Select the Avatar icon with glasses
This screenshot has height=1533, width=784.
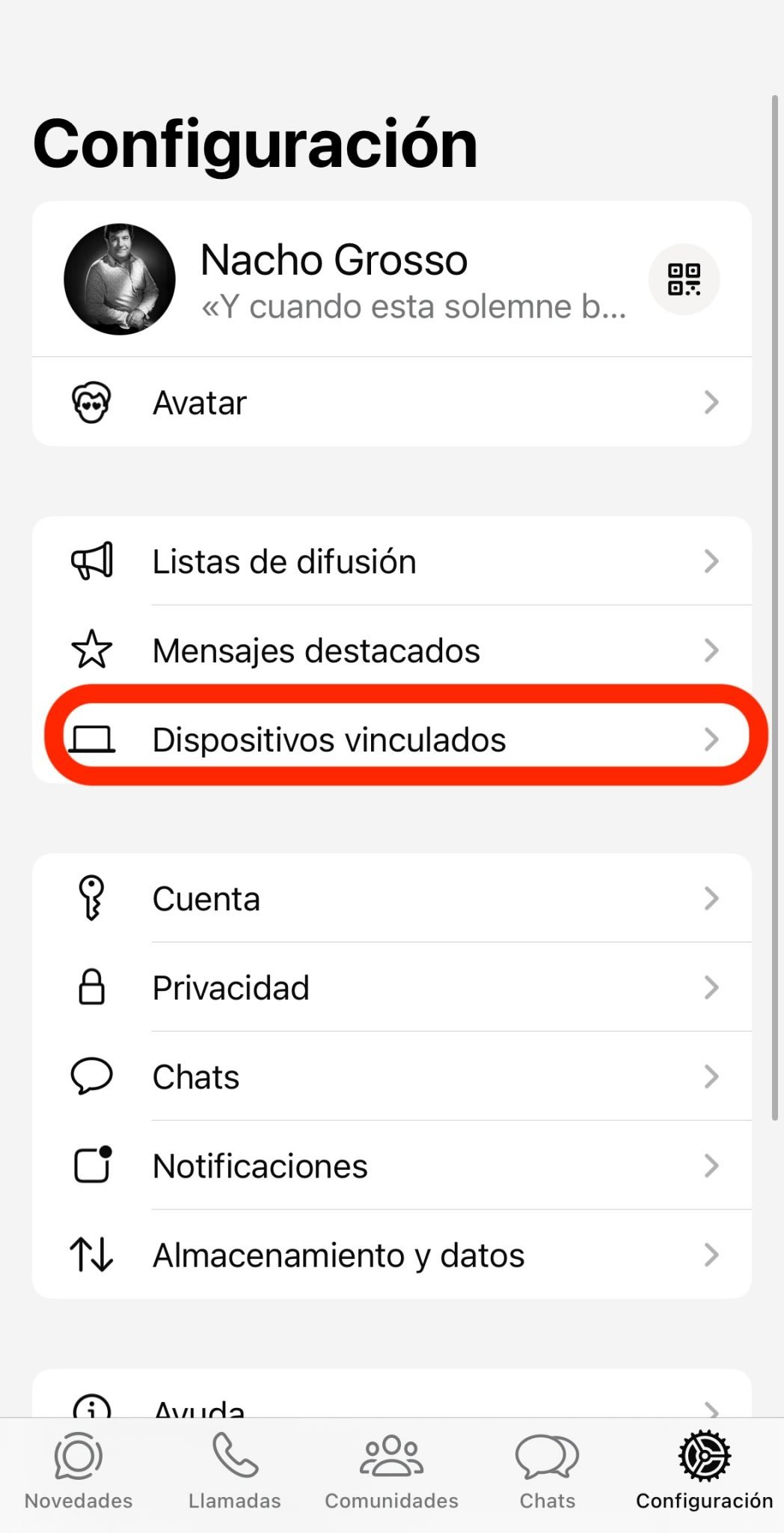pyautogui.click(x=91, y=401)
